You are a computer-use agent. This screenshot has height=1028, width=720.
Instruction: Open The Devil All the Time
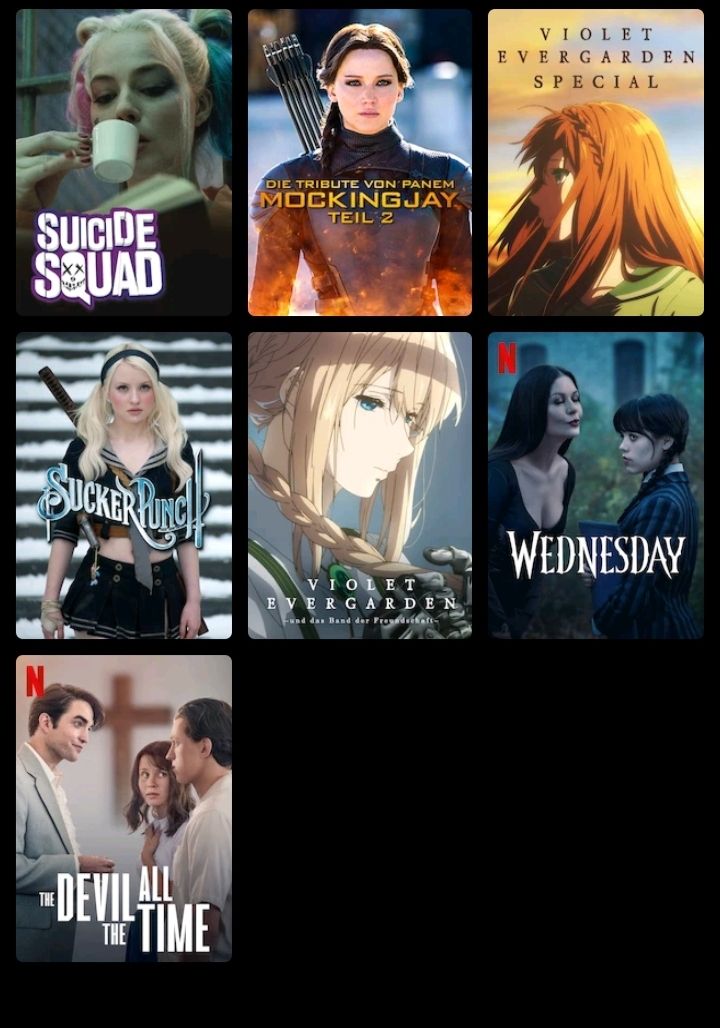pos(124,809)
